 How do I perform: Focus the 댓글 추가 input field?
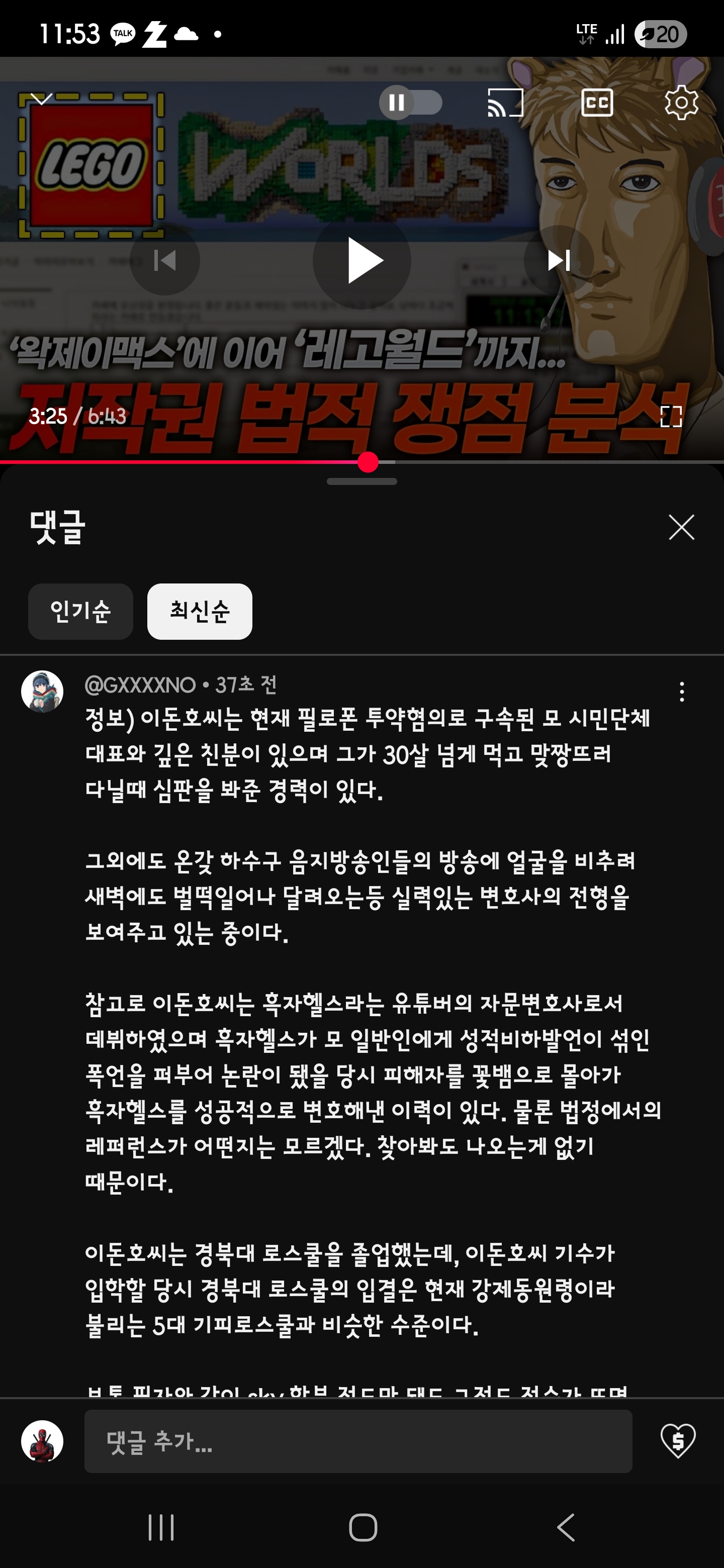tap(358, 1441)
